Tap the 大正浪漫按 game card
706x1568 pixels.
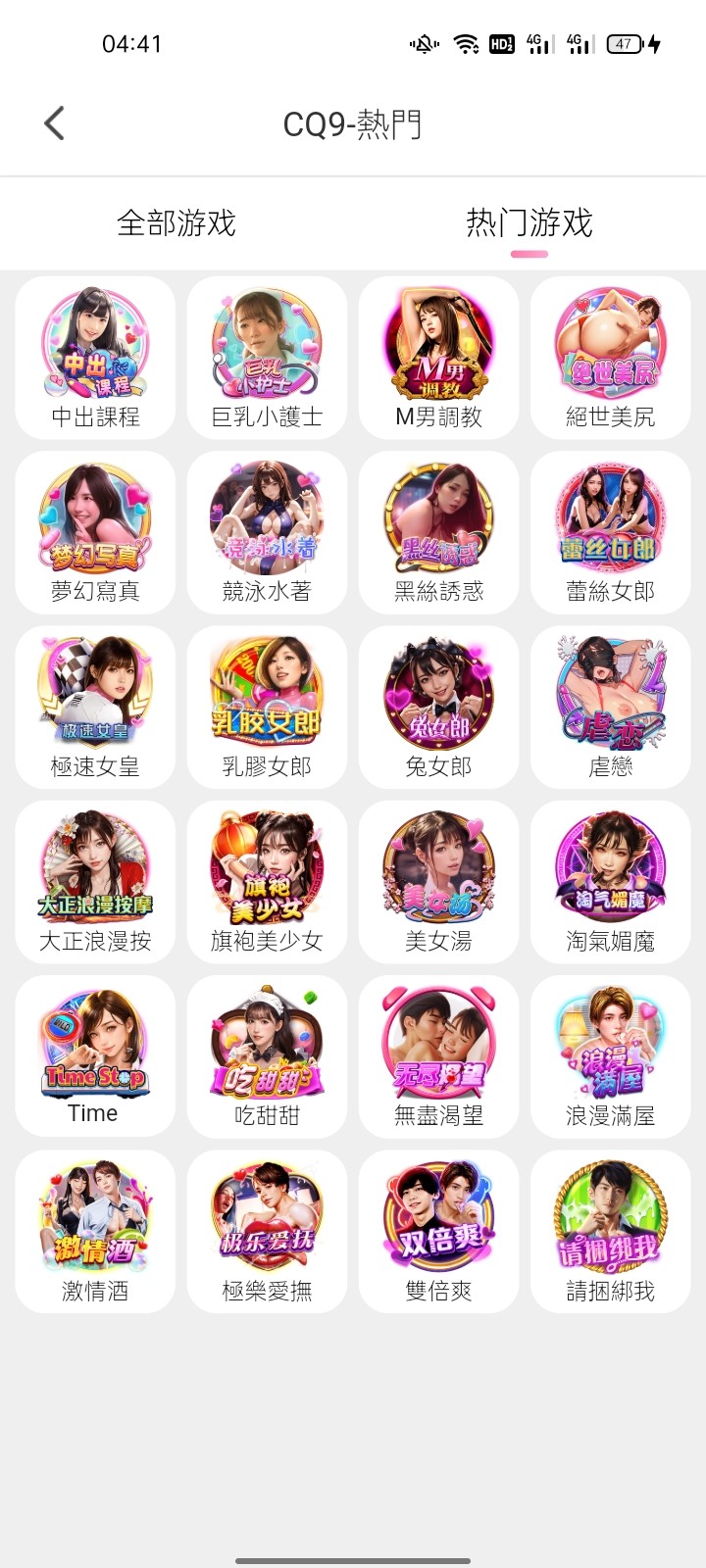[95, 880]
